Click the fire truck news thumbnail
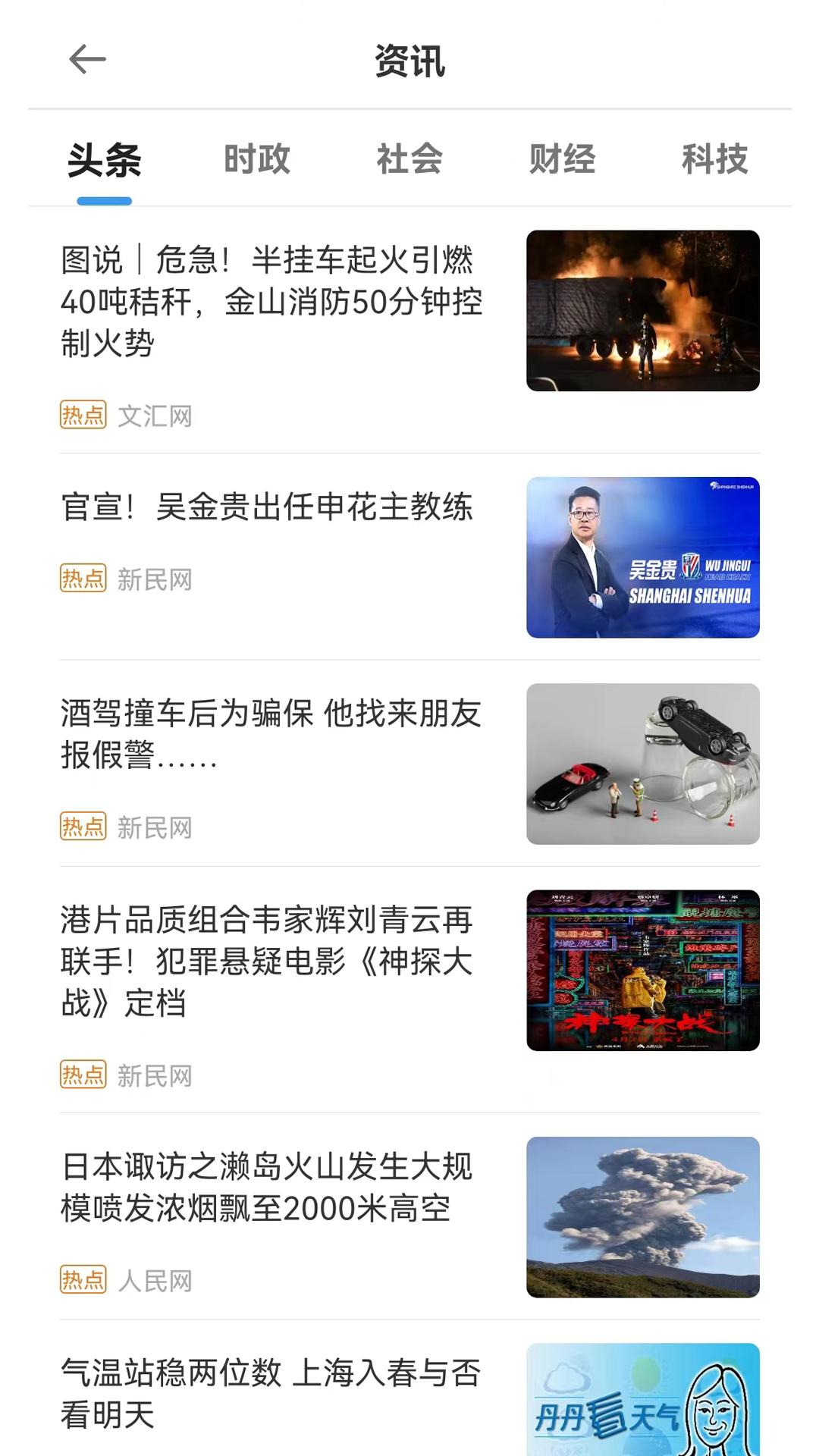The width and height of the screenshot is (819, 1456). [643, 311]
